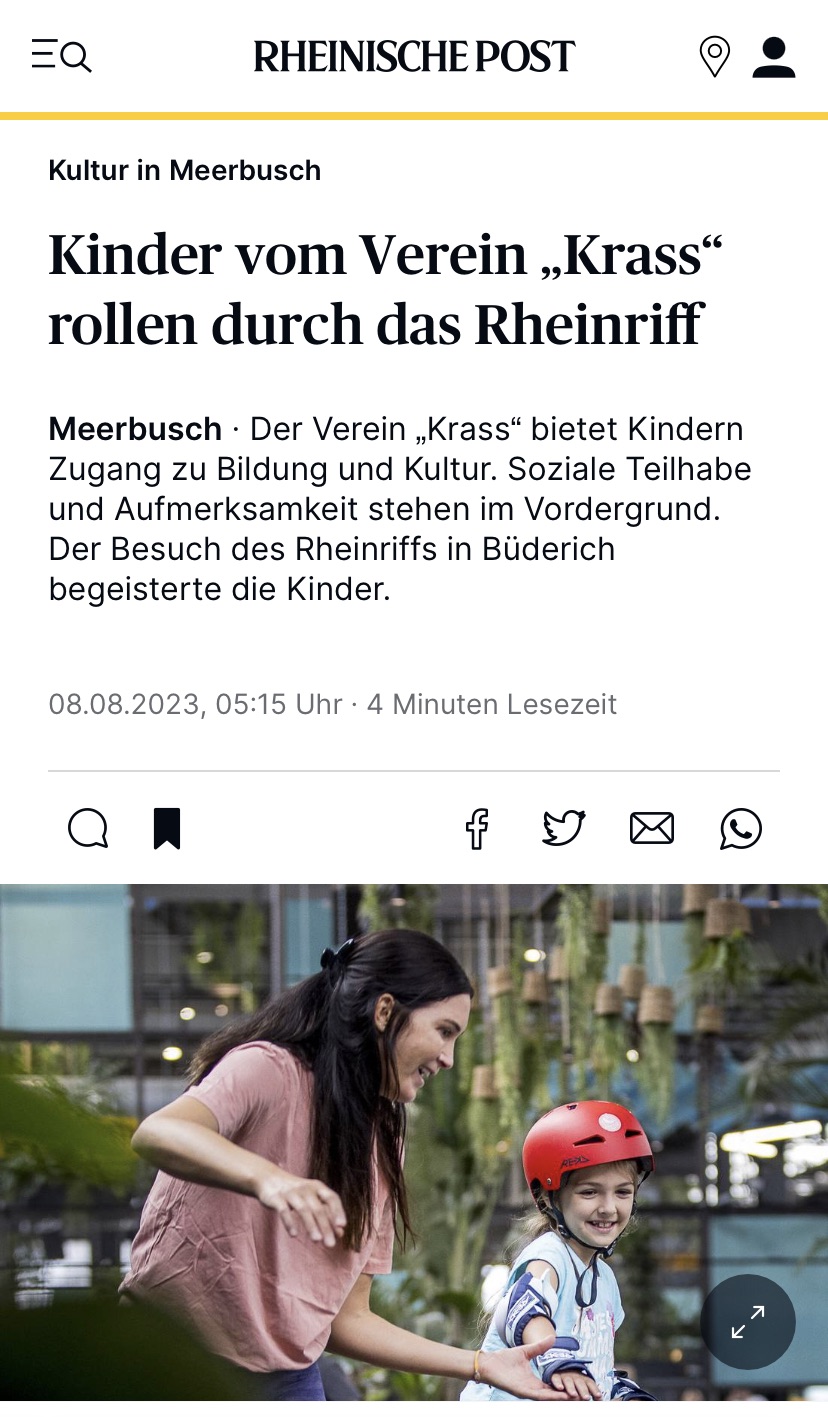This screenshot has width=828, height=1417.
Task: Share the article on Twitter
Action: coord(563,829)
